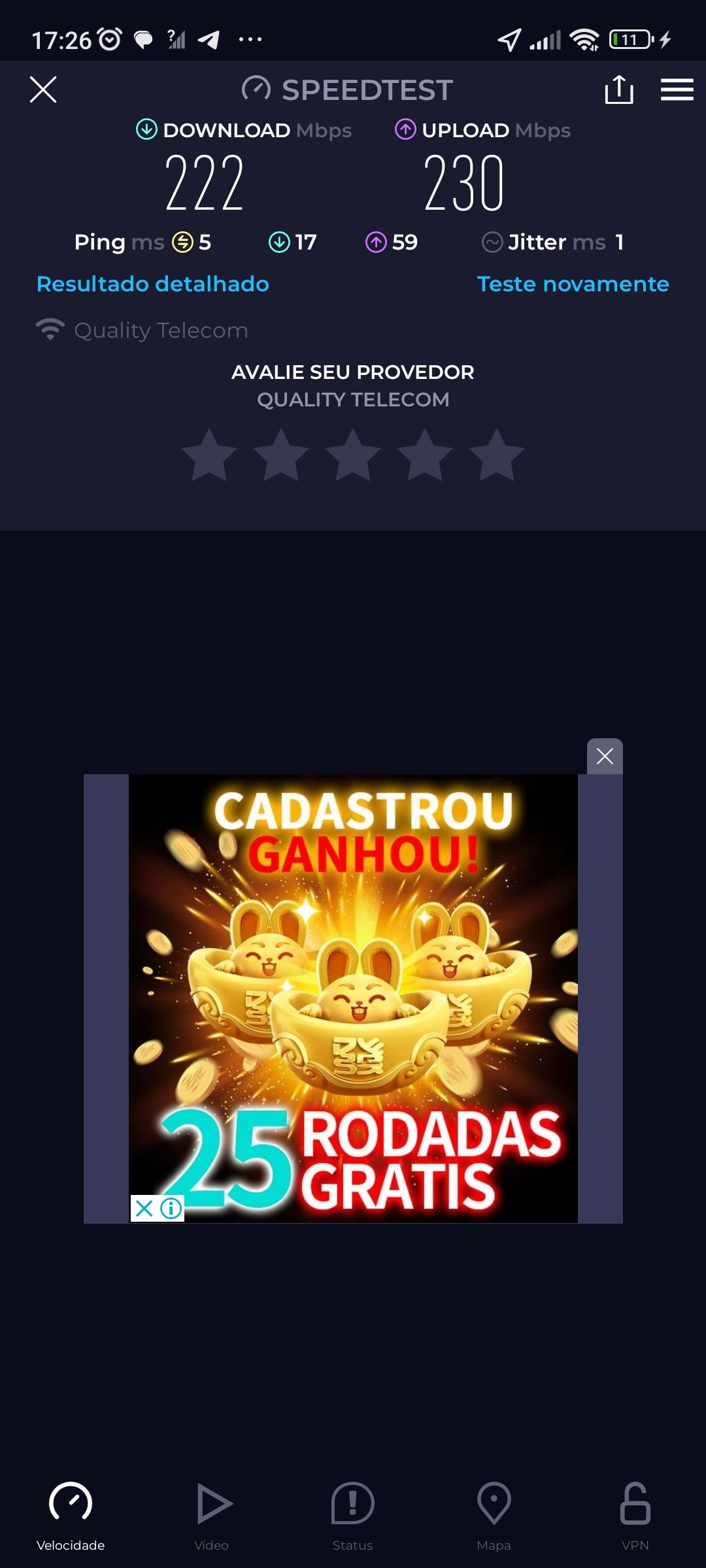The height and width of the screenshot is (1568, 706).
Task: Open Resultado detalhado link
Action: point(153,284)
